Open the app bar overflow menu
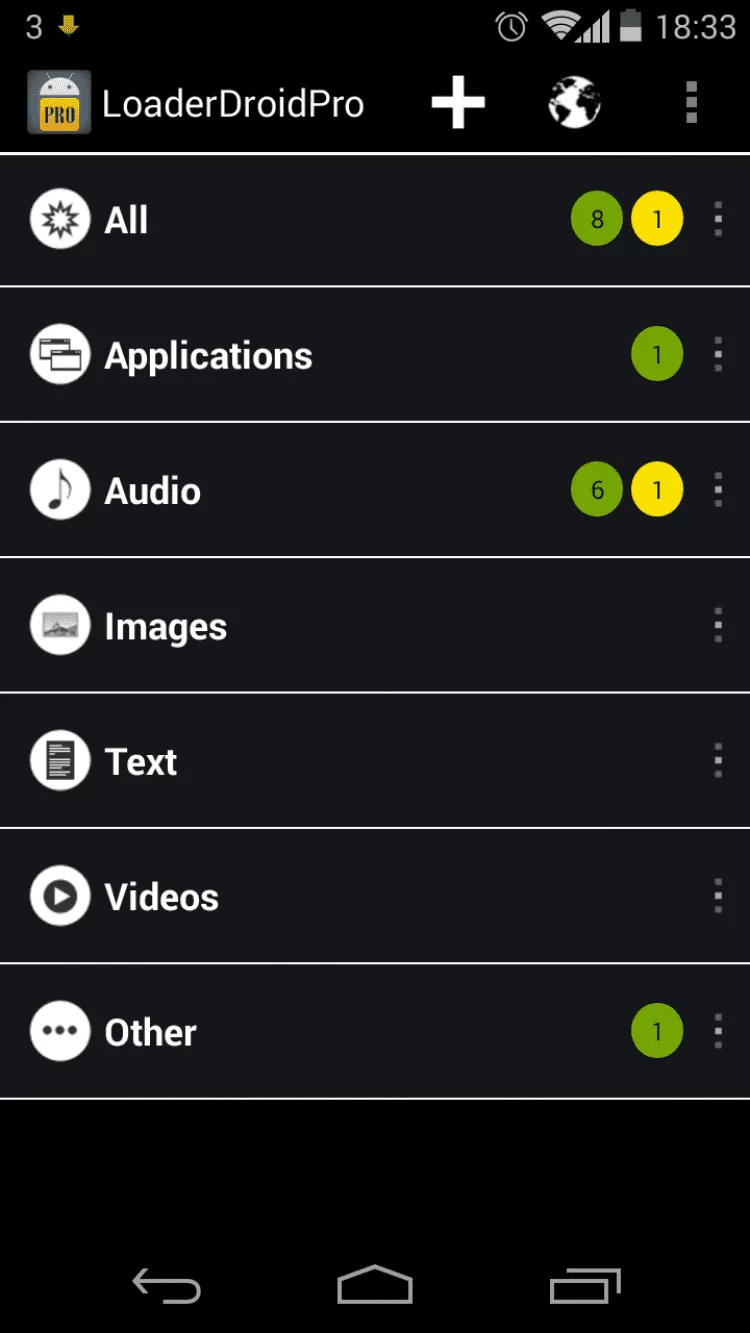The height and width of the screenshot is (1333, 750). [x=691, y=103]
